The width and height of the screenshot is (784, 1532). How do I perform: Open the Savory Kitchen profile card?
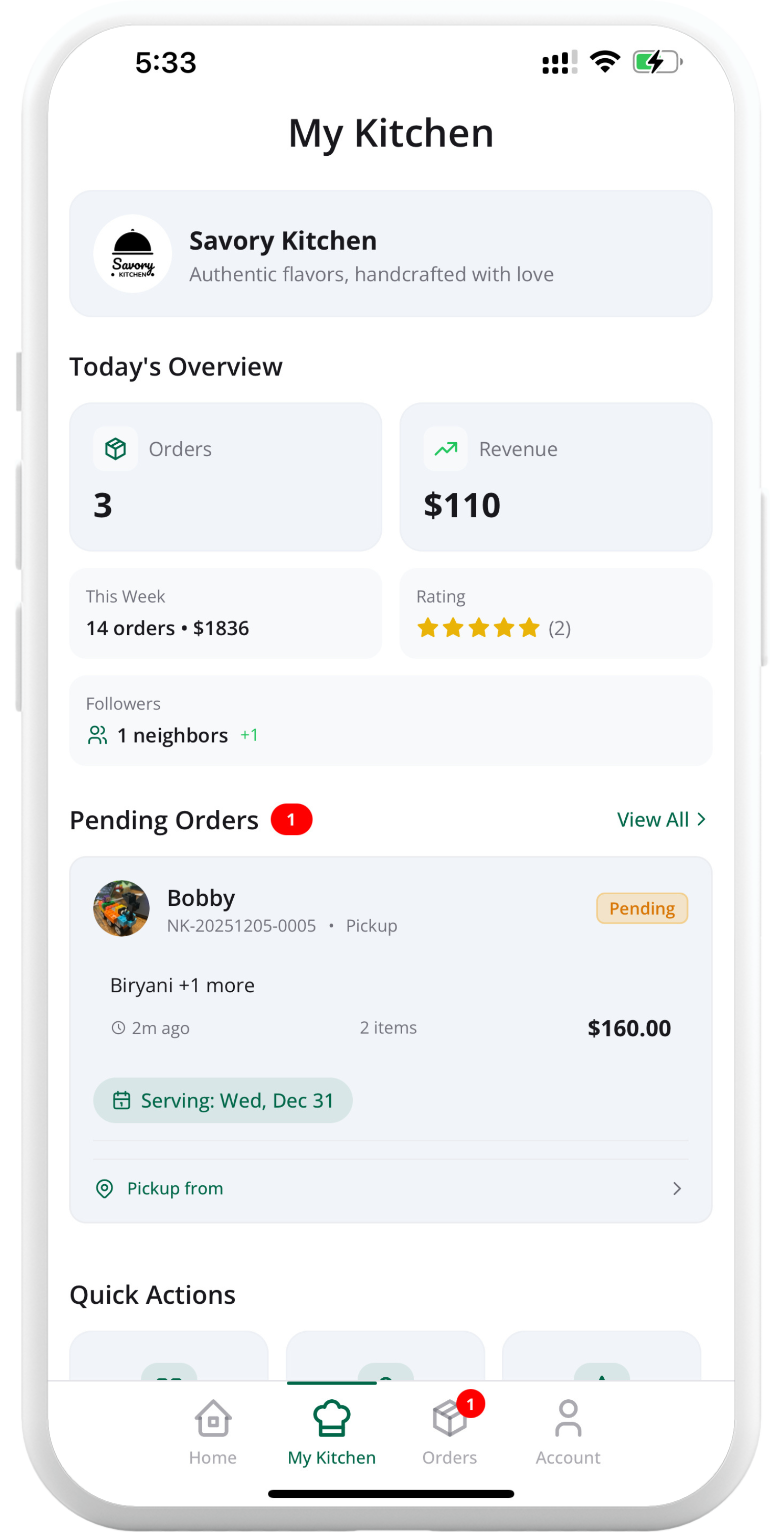click(x=390, y=254)
